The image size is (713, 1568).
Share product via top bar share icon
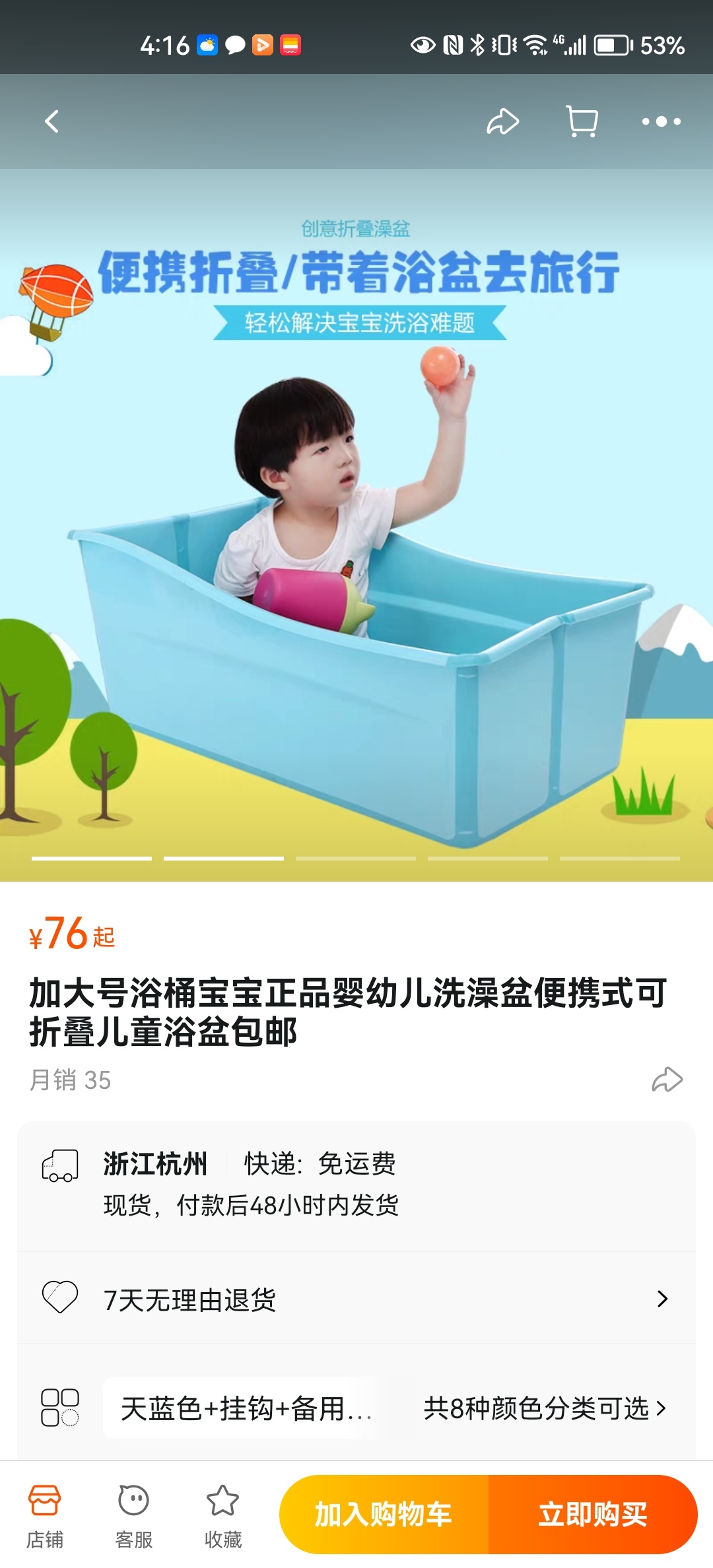pos(502,121)
